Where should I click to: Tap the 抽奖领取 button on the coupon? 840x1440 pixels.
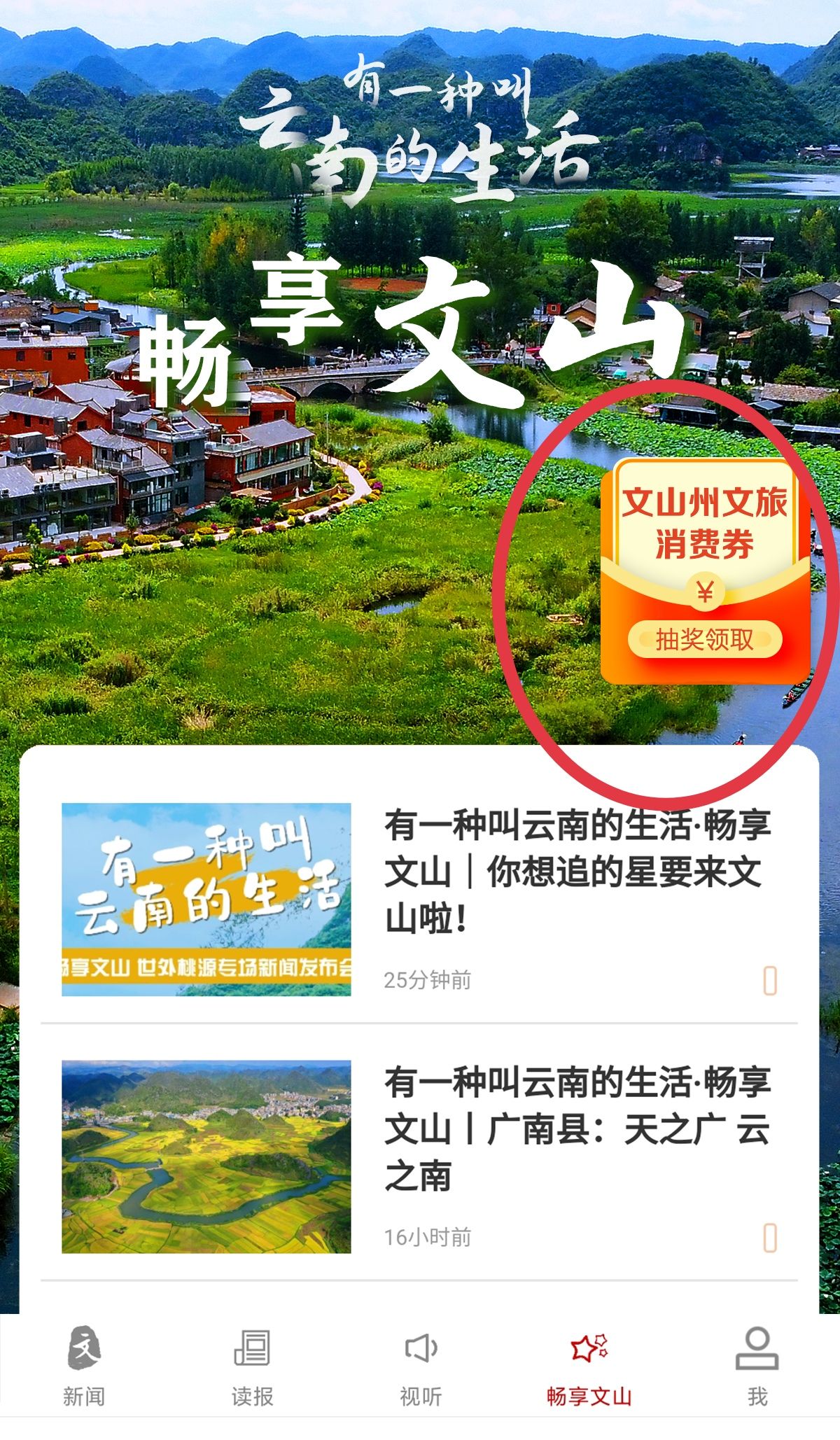(704, 639)
